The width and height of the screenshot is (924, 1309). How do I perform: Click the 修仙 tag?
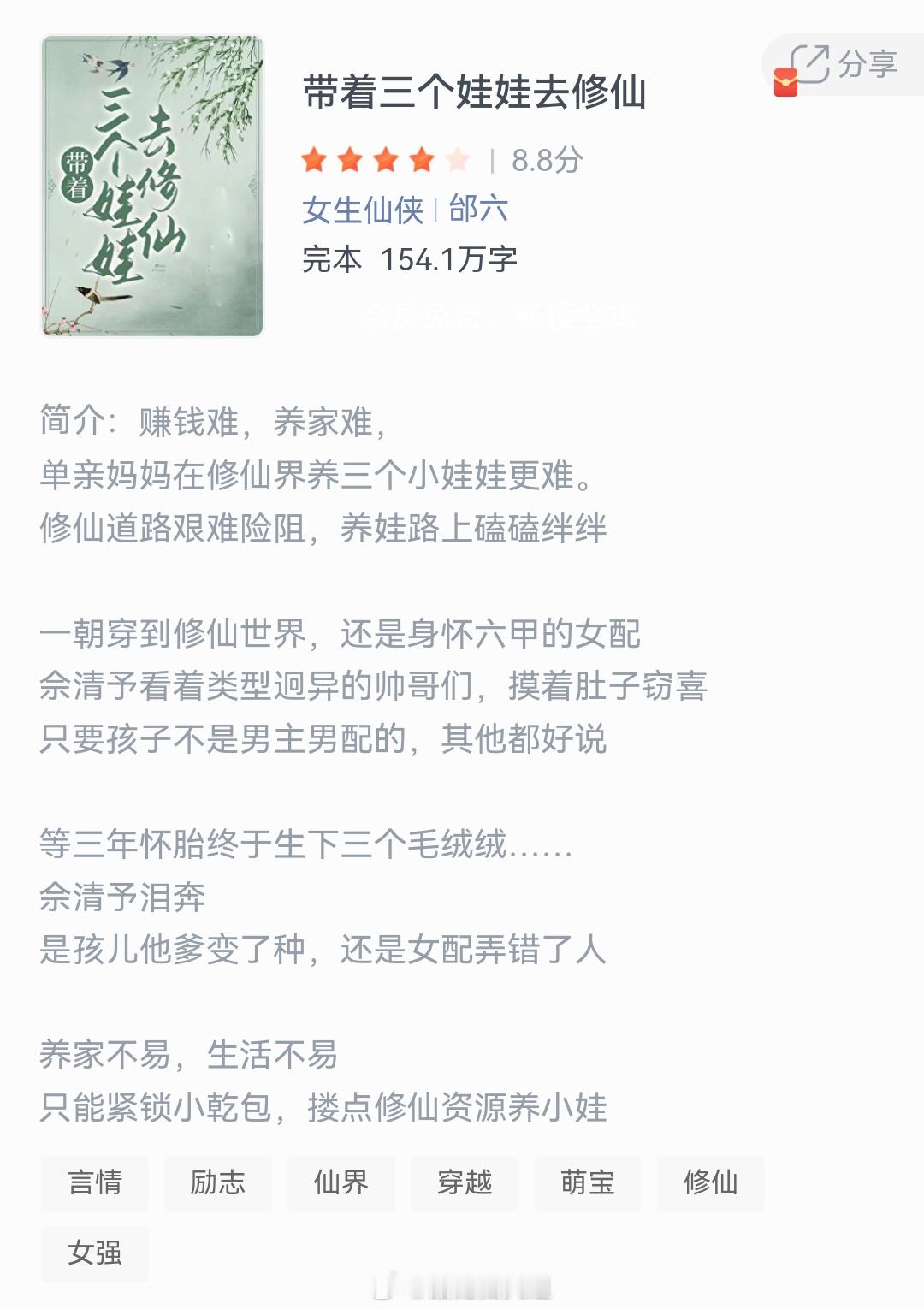[709, 1183]
